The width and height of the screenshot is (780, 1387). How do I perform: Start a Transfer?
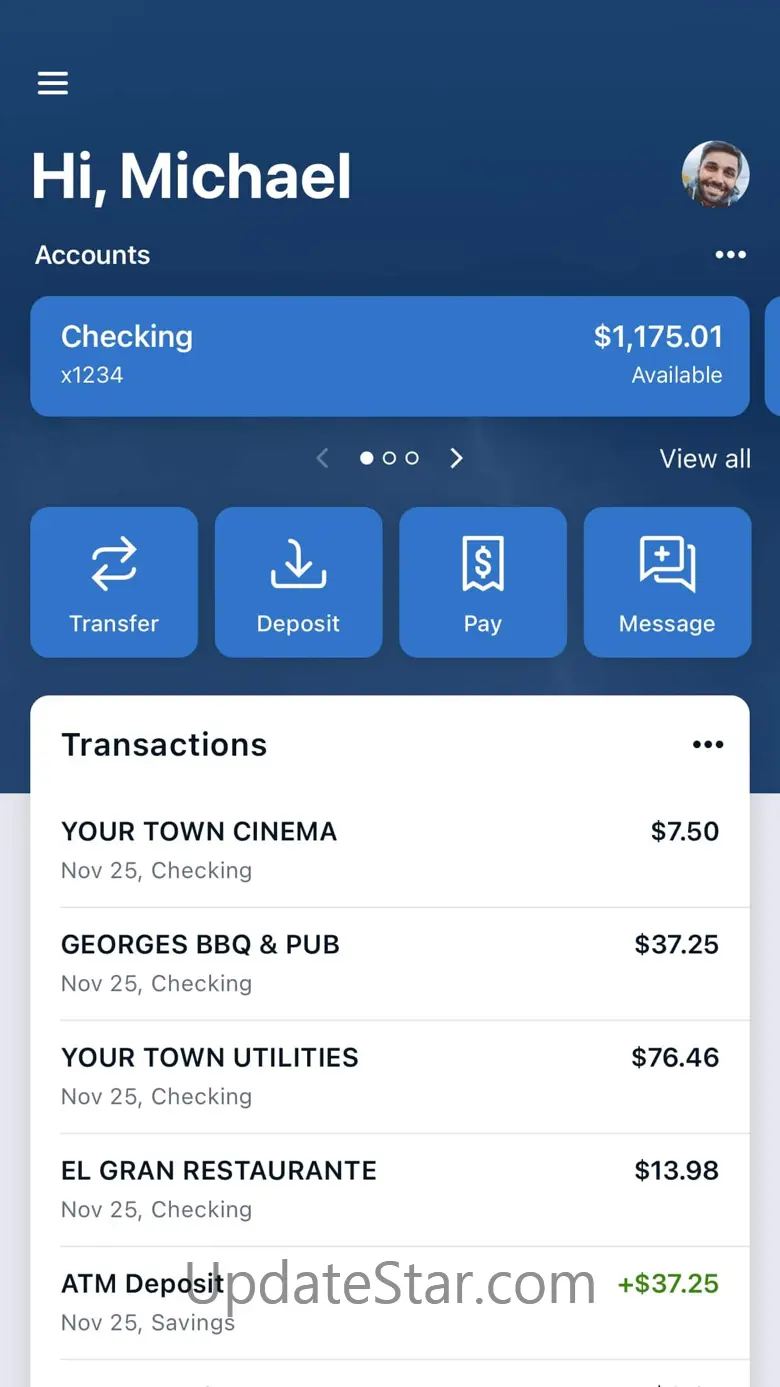click(x=114, y=582)
